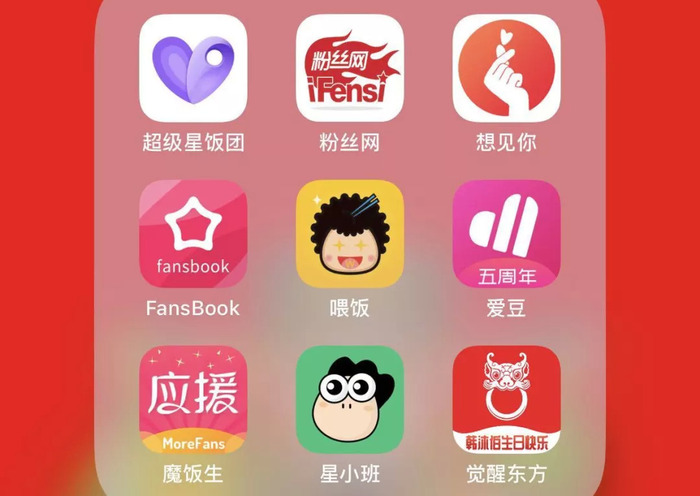Open the 喂饭 app

(x=350, y=234)
